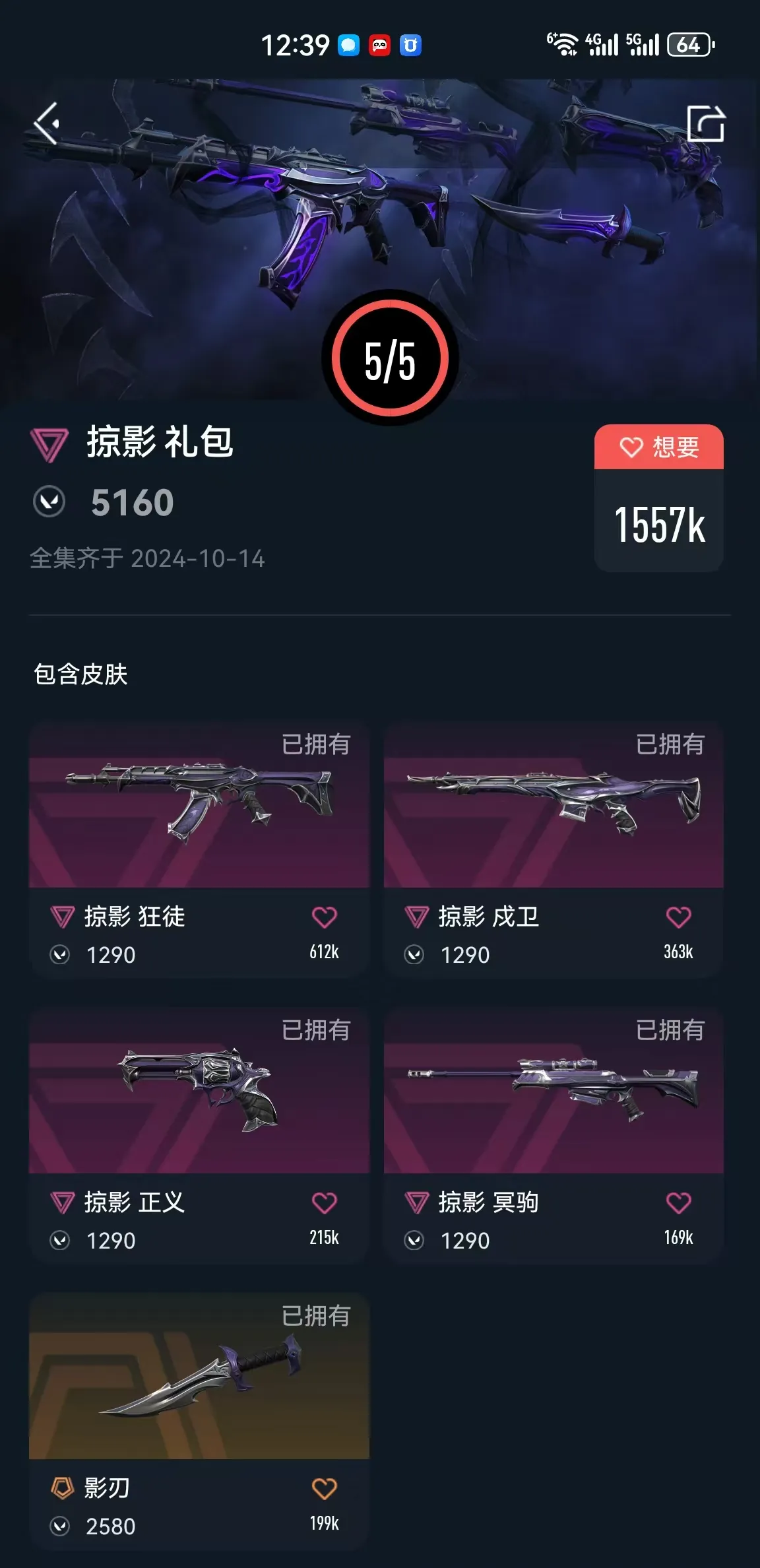Open the 掠影 狂徒 skin card
This screenshot has height=1568, width=760.
[x=199, y=806]
